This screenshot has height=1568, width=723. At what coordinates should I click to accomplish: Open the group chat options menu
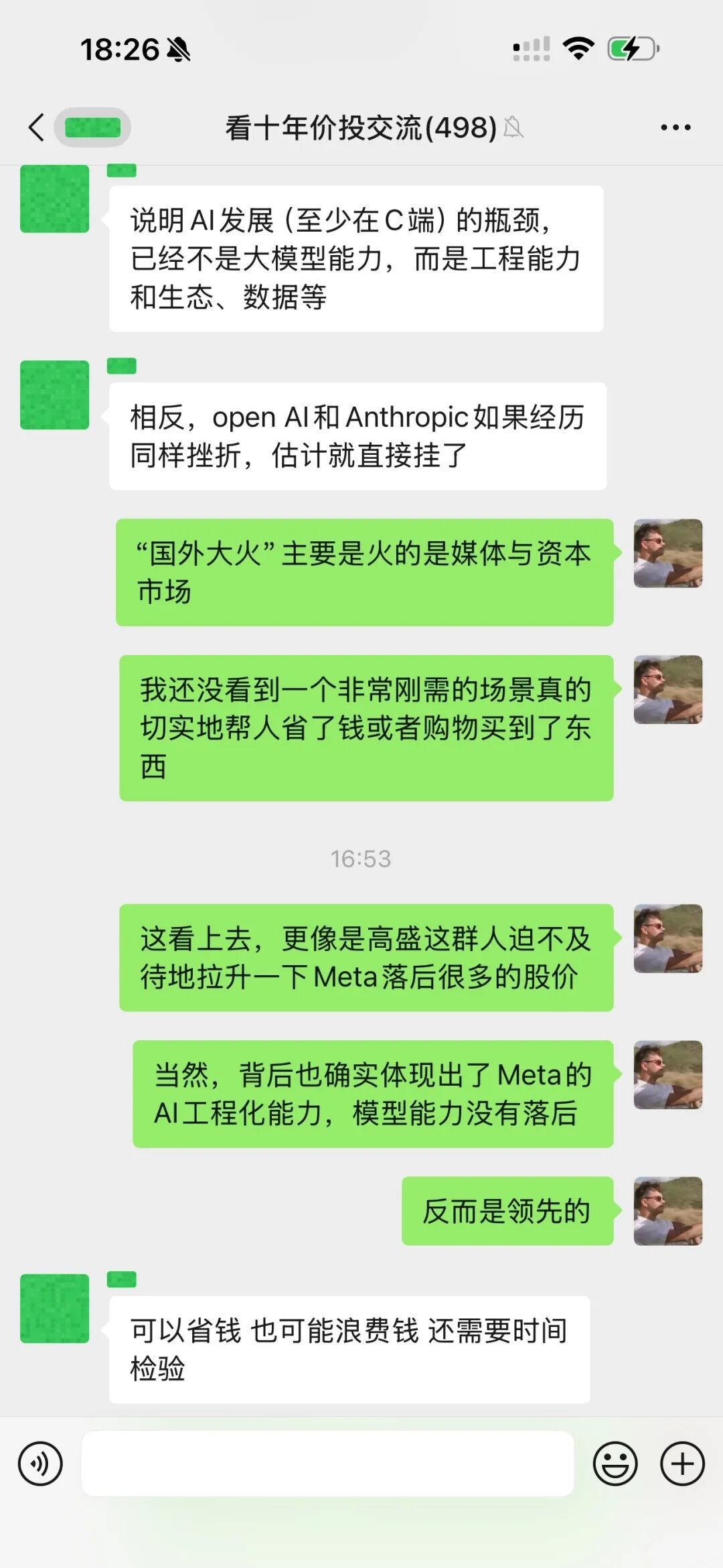[675, 127]
